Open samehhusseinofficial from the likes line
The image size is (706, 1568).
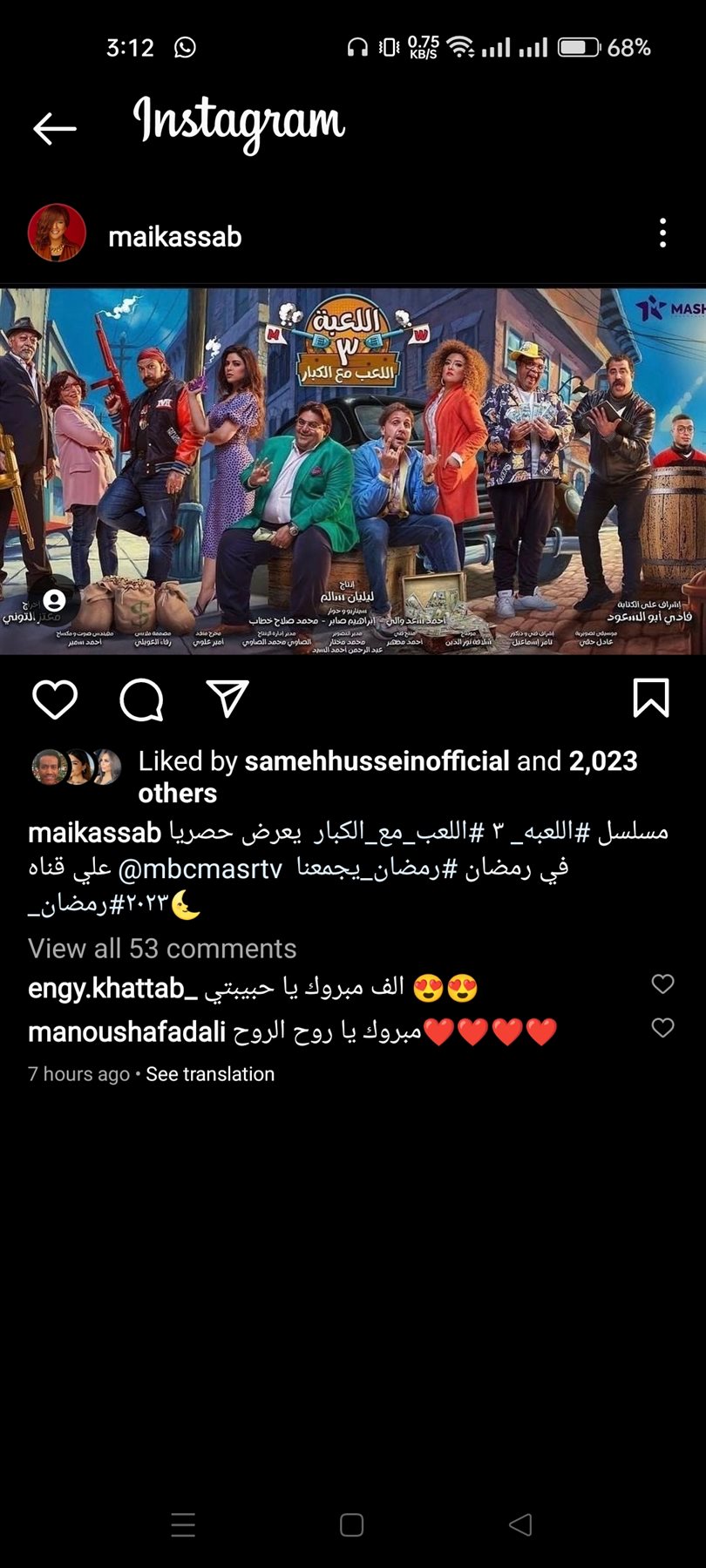click(377, 760)
